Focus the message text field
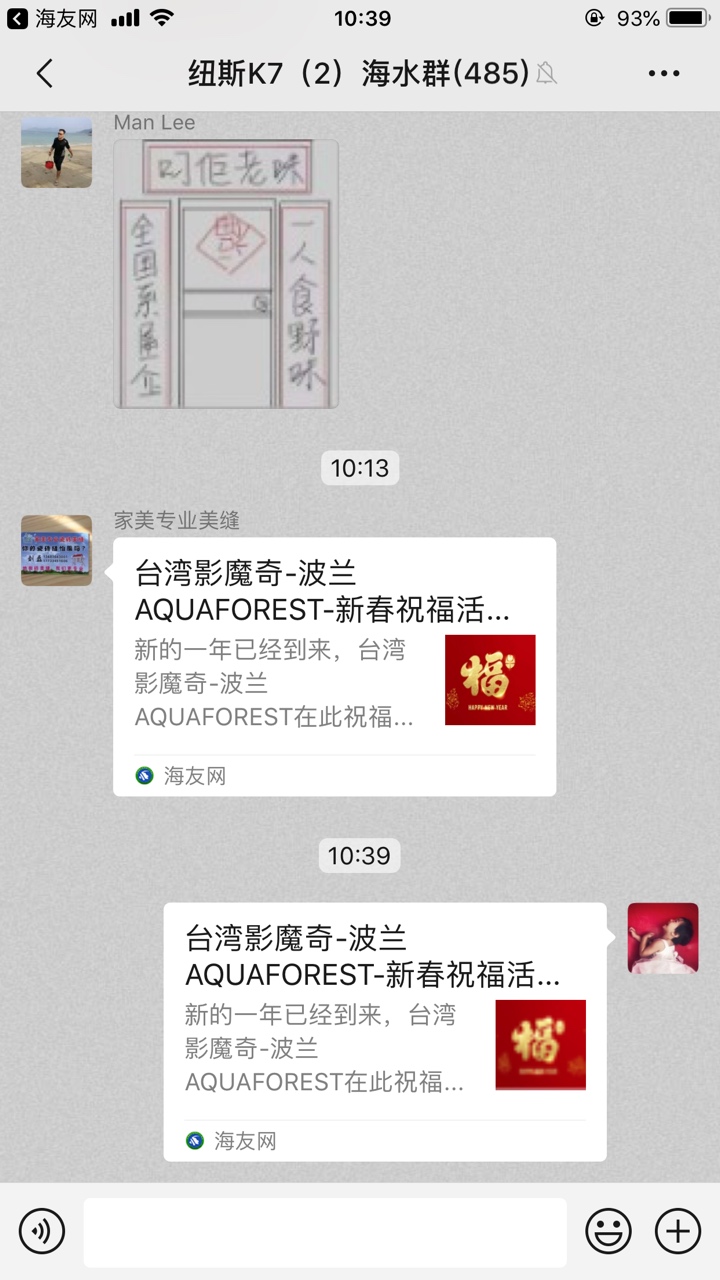This screenshot has width=720, height=1280. click(x=324, y=1232)
